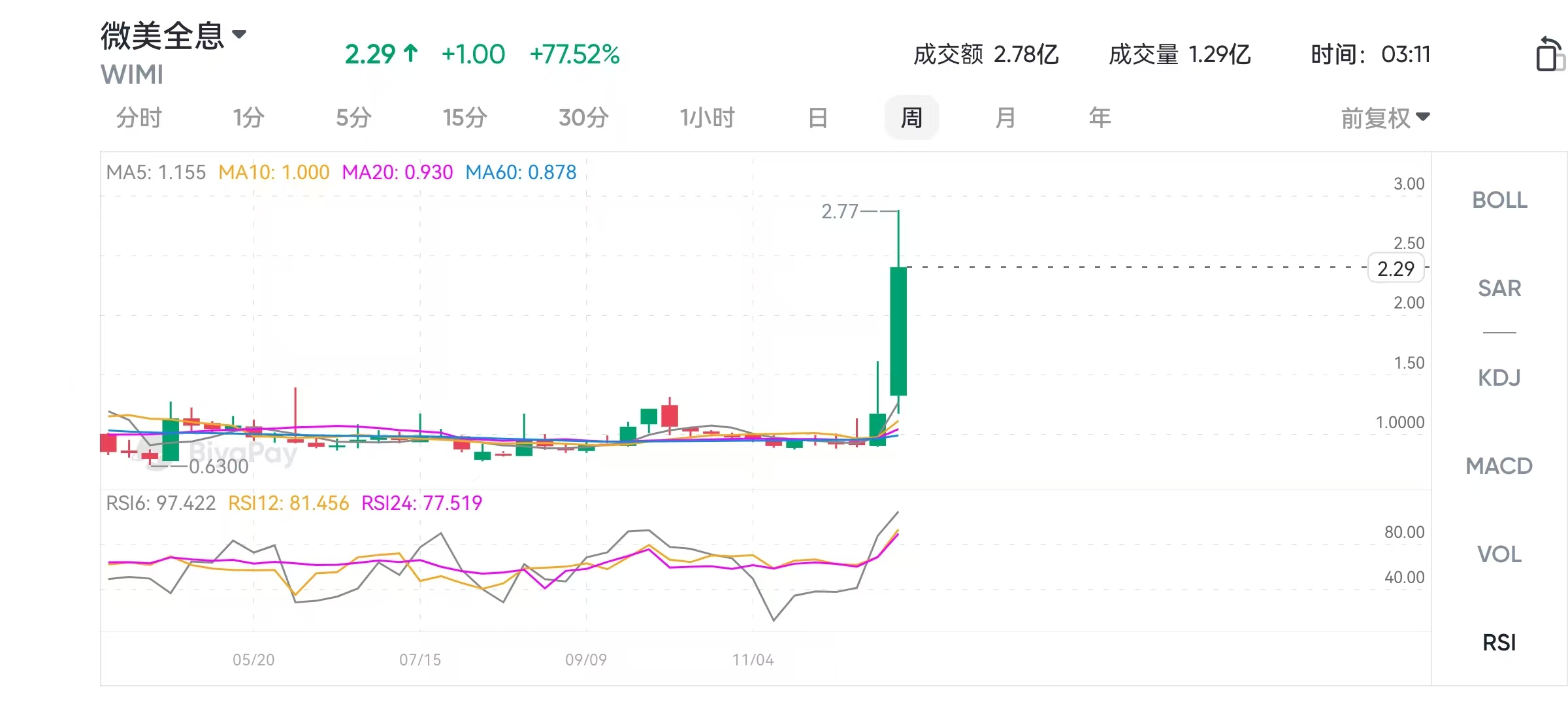Show the VOL volume indicator

tap(1499, 554)
